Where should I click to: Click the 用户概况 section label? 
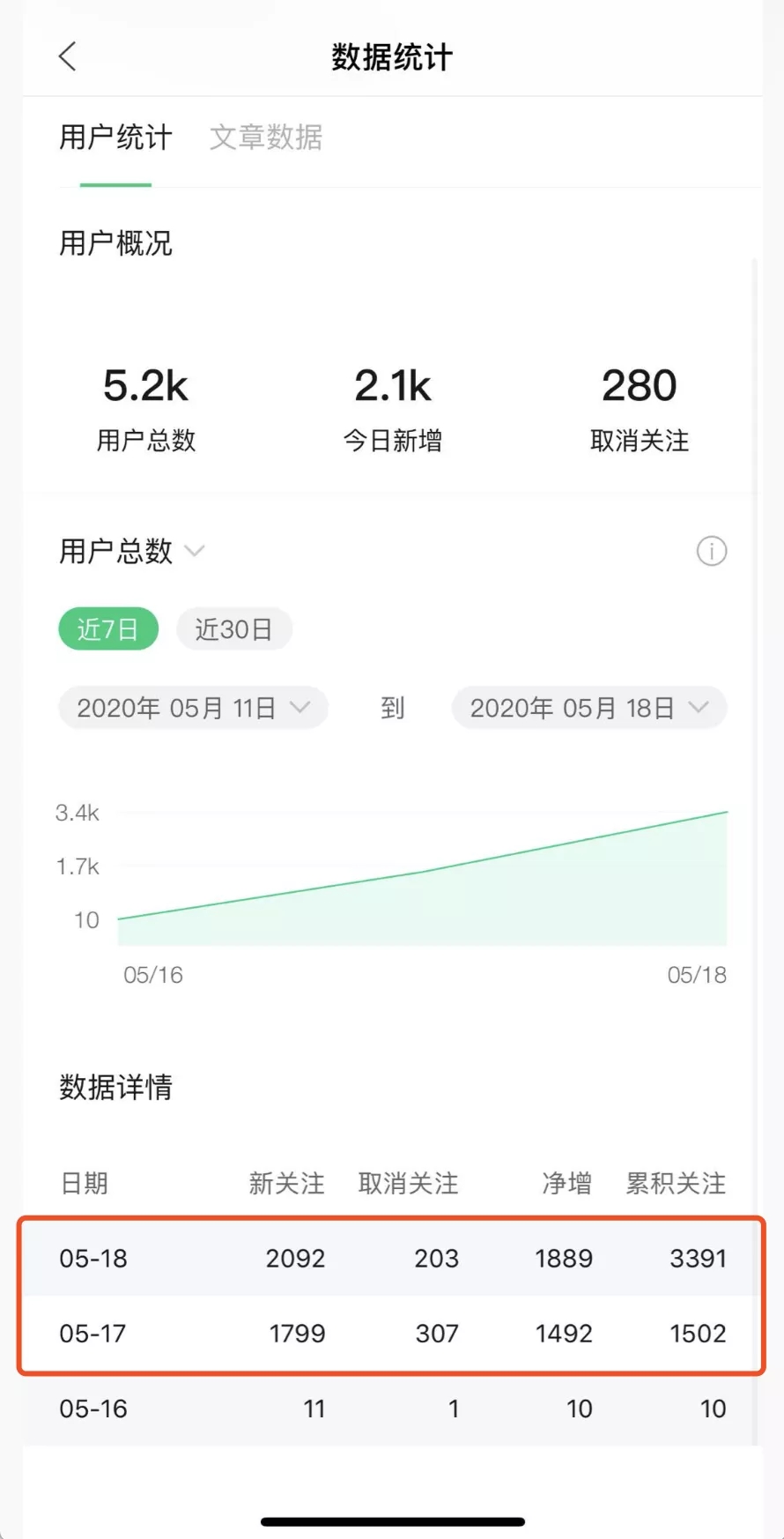pos(114,244)
